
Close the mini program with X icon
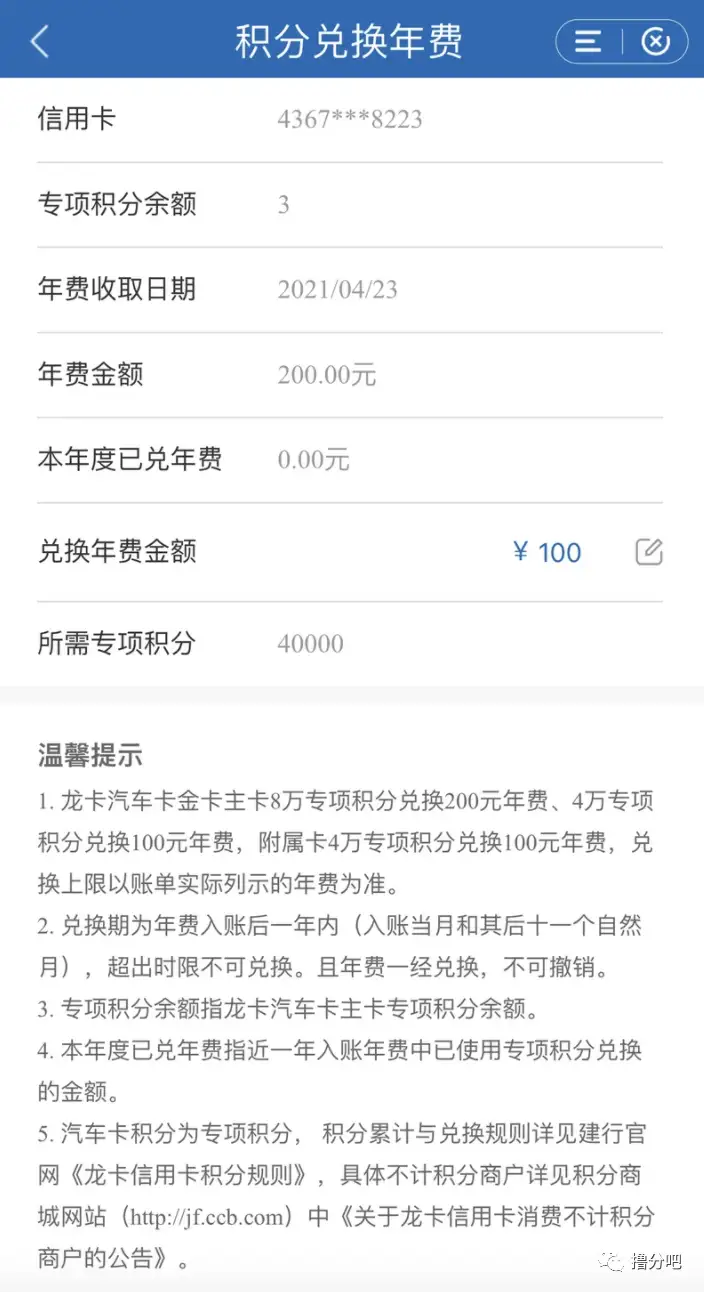coord(655,42)
